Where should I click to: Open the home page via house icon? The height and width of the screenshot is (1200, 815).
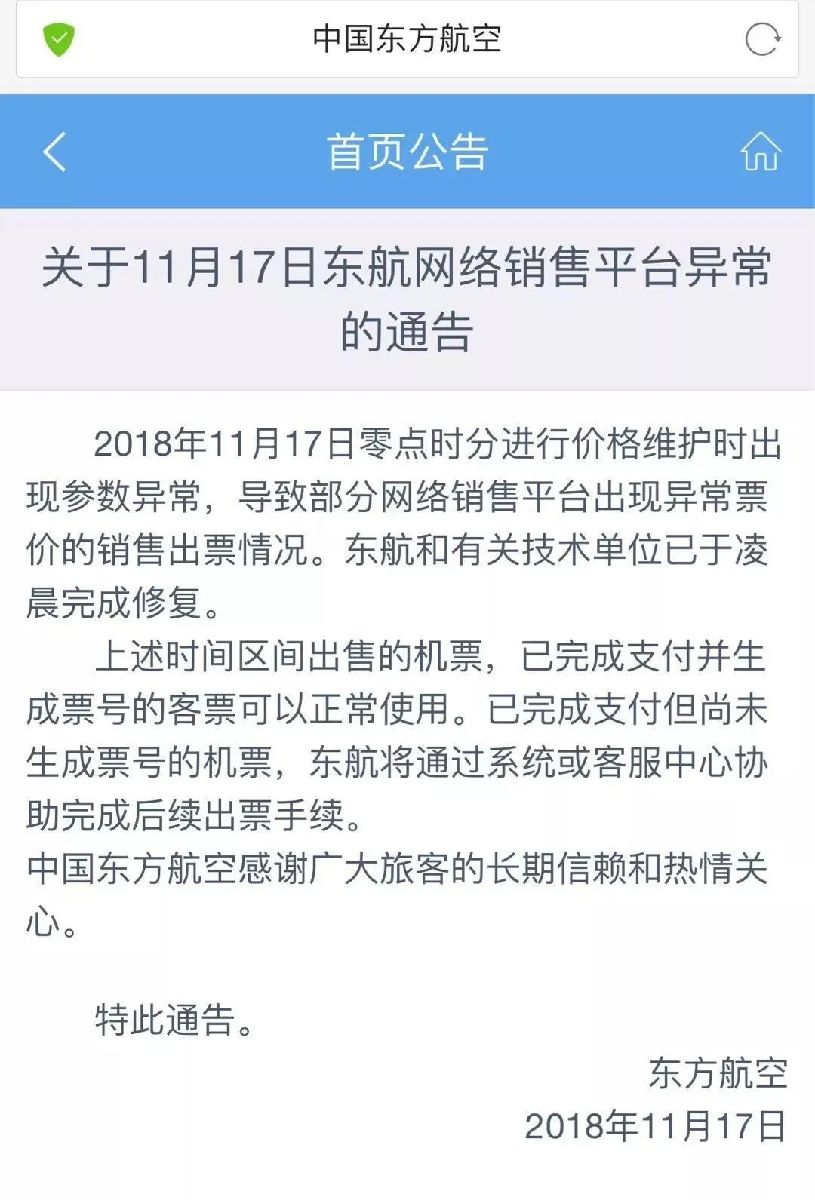760,152
